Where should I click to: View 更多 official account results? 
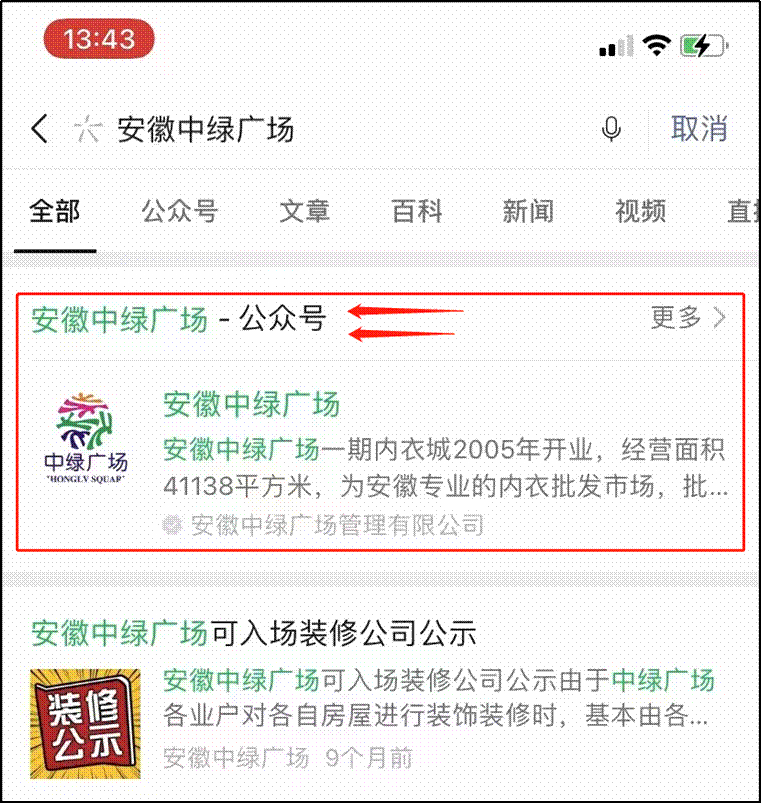[x=688, y=318]
